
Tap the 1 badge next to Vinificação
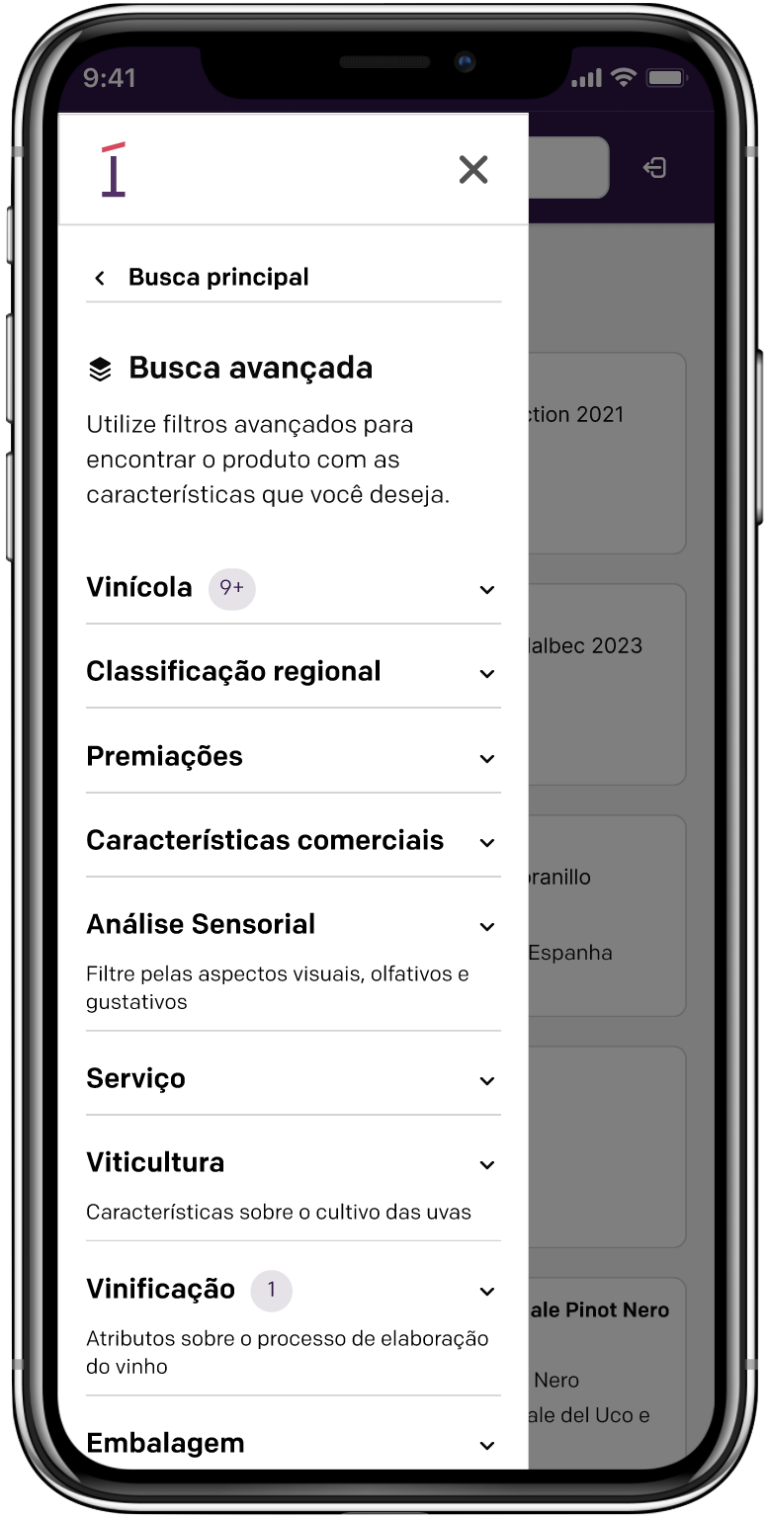(271, 1291)
